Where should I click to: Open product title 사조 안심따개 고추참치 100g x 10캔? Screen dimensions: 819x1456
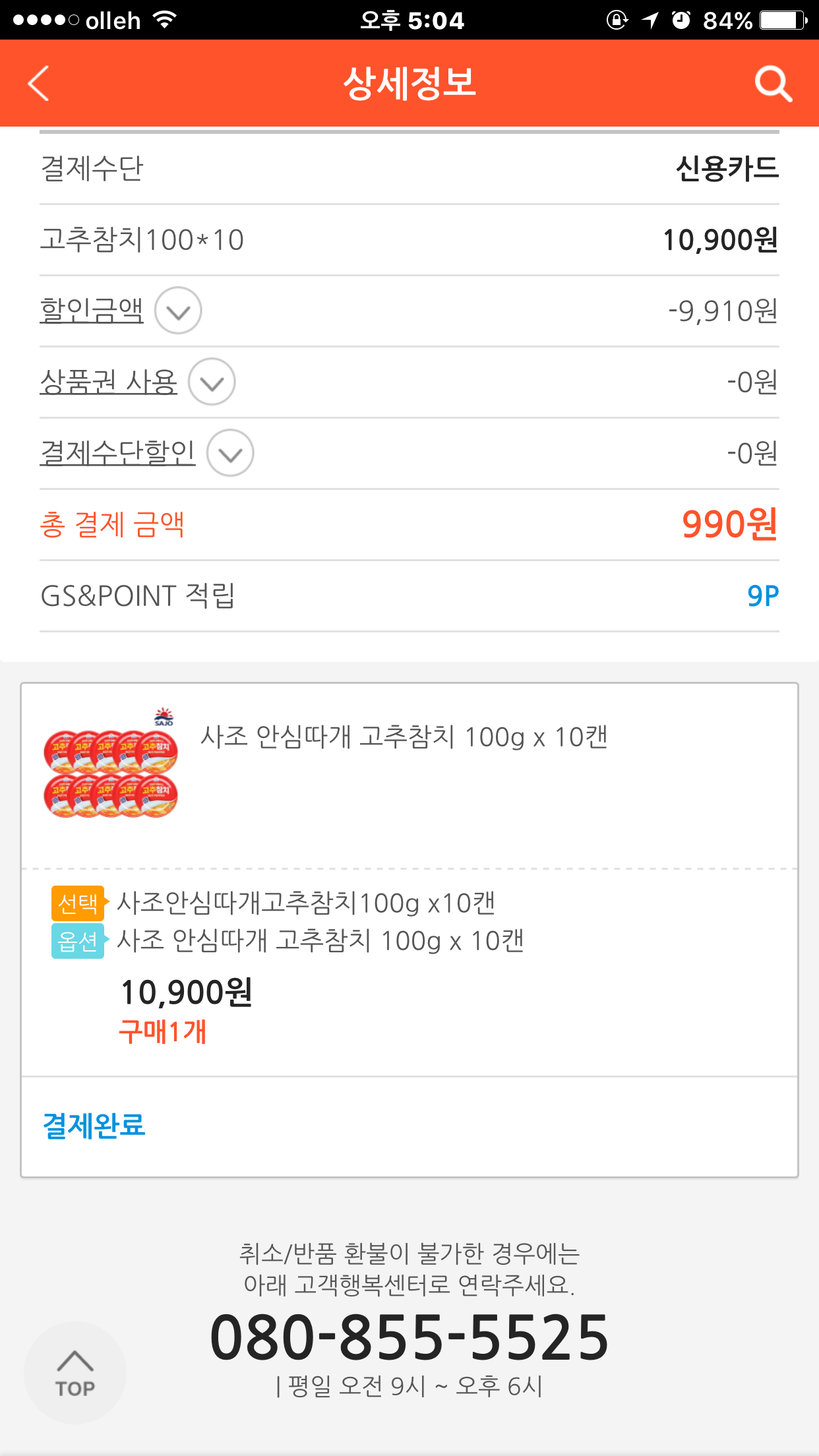click(x=404, y=737)
